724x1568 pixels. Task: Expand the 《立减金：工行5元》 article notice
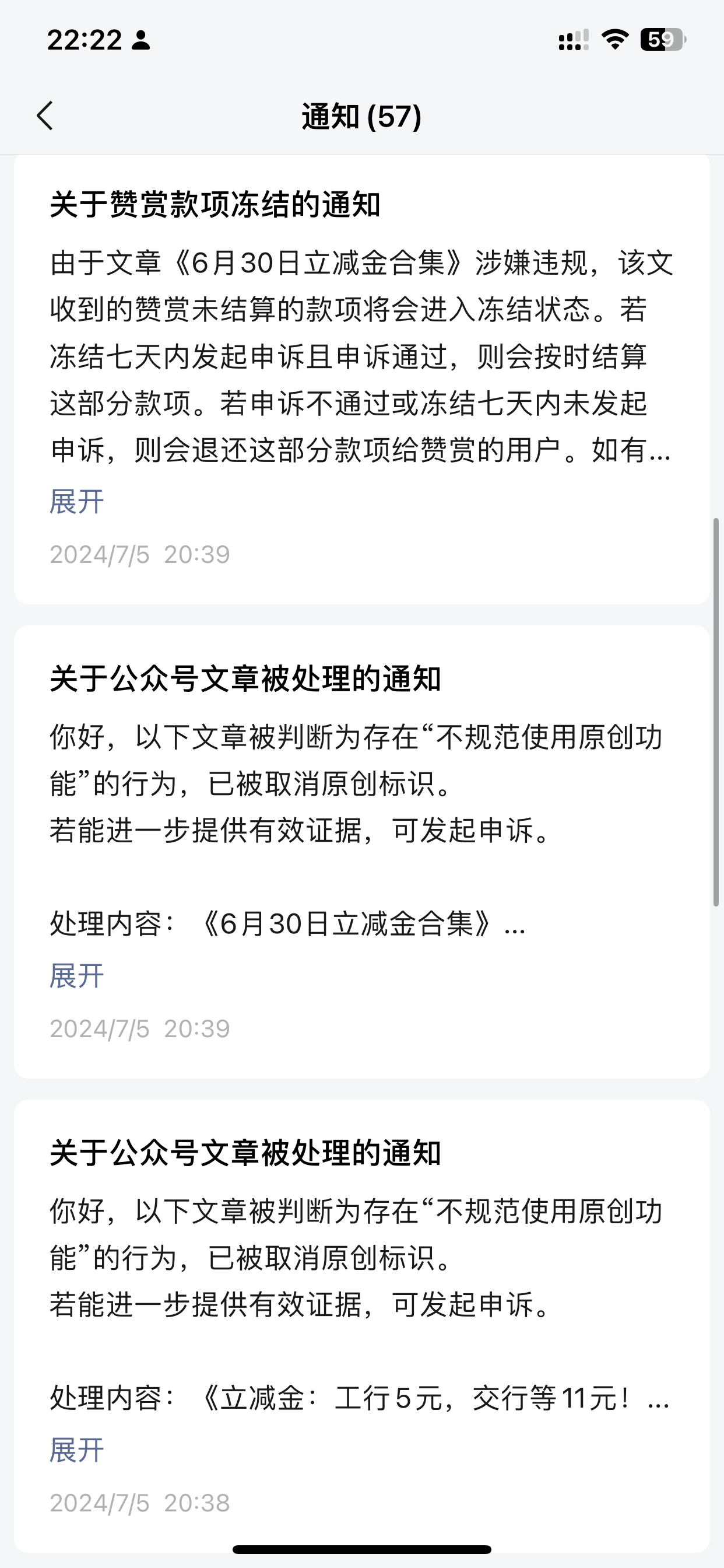(77, 1450)
